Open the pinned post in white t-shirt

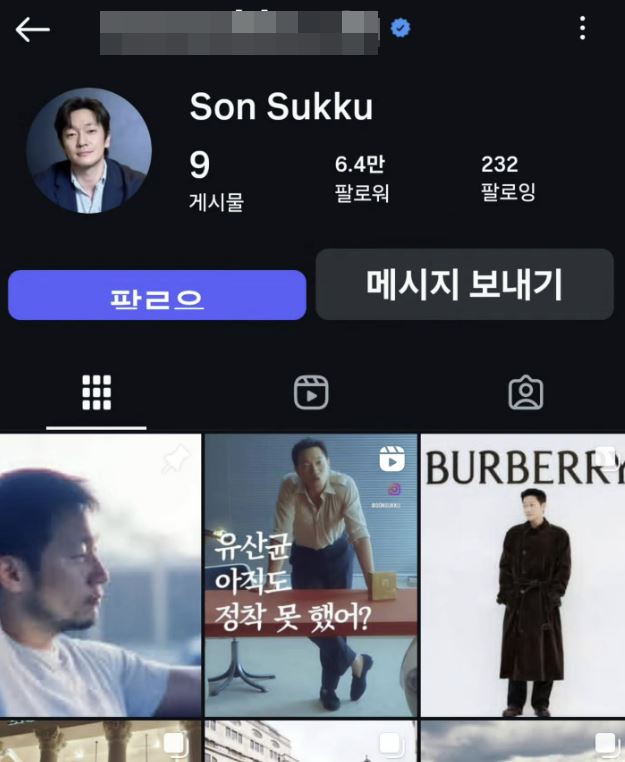coord(100,575)
